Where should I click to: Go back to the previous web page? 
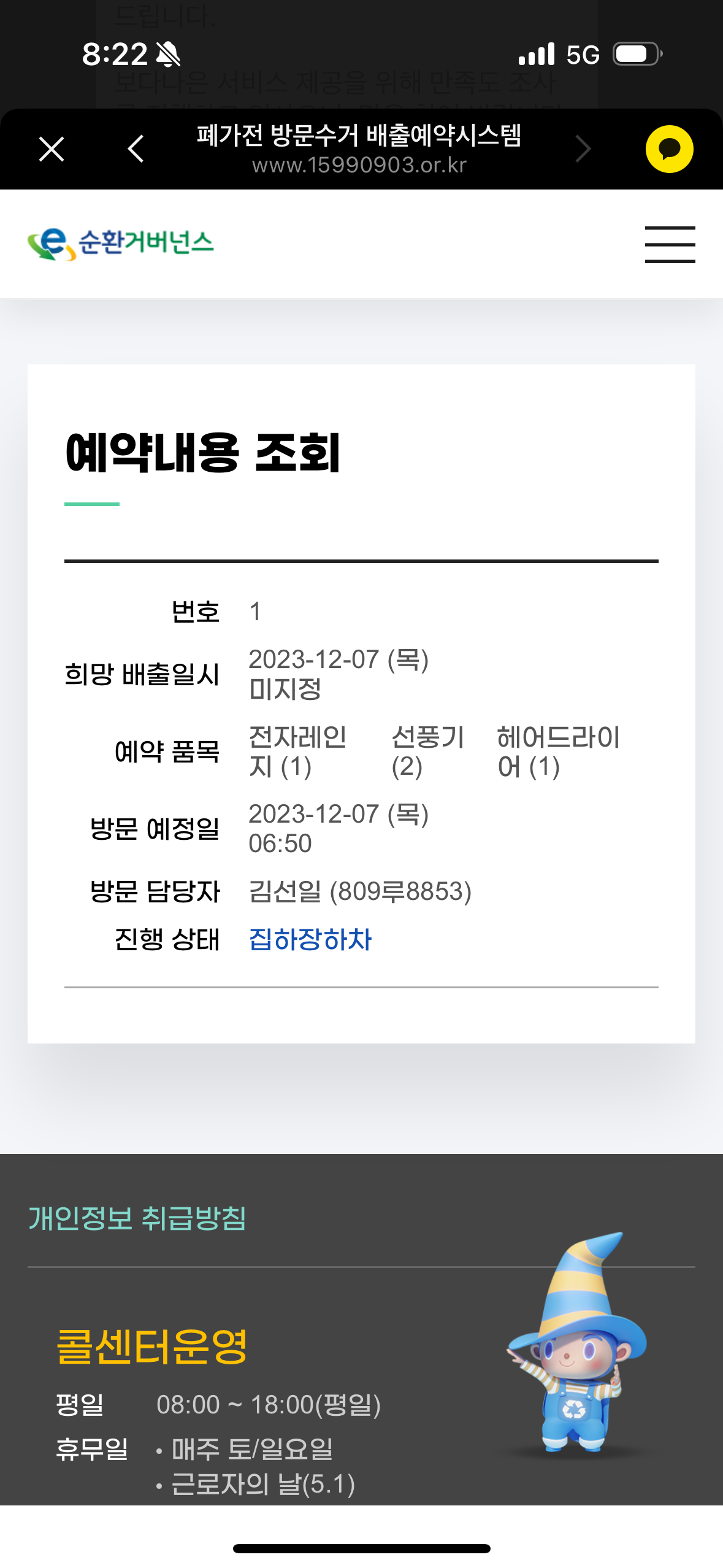tap(136, 149)
